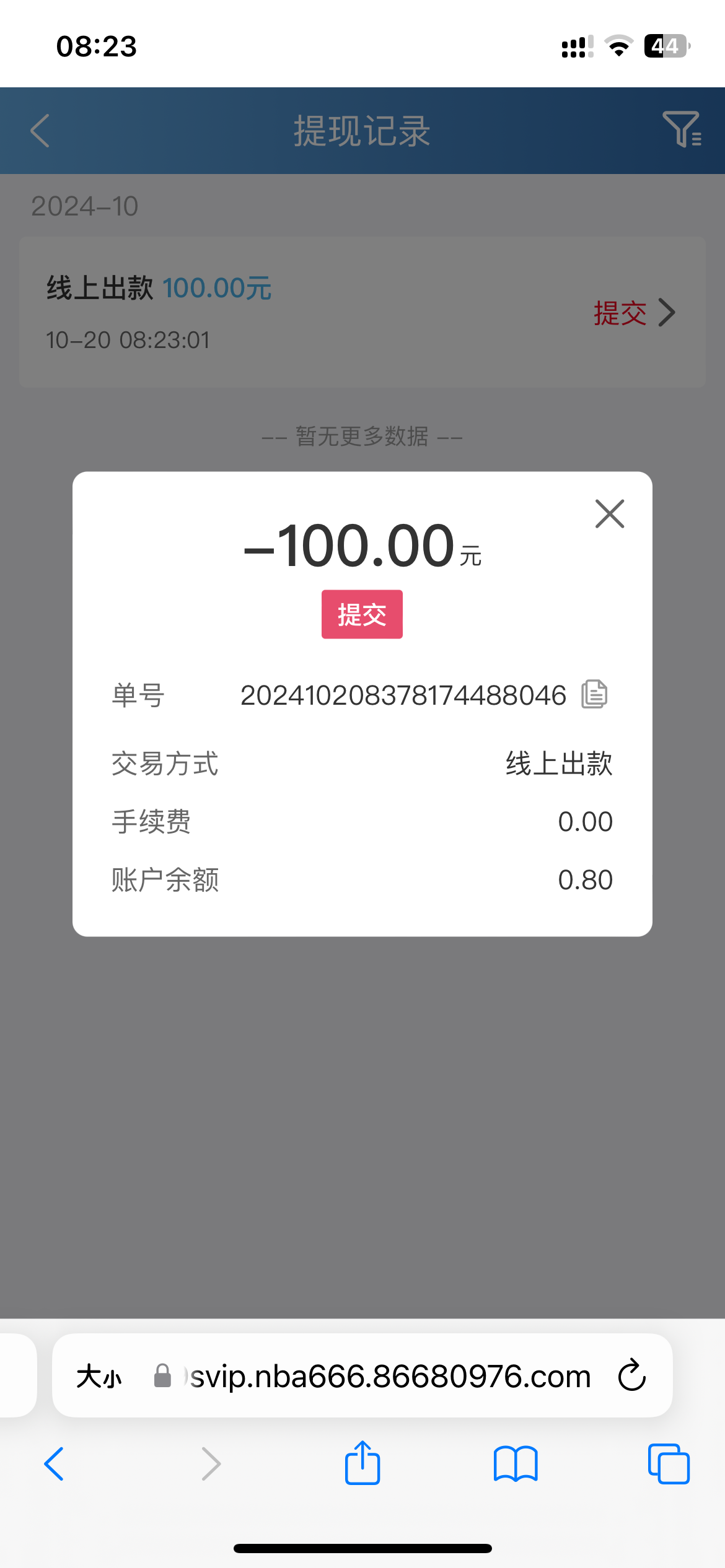Copy the order number
The height and width of the screenshot is (1568, 725).
tap(594, 694)
